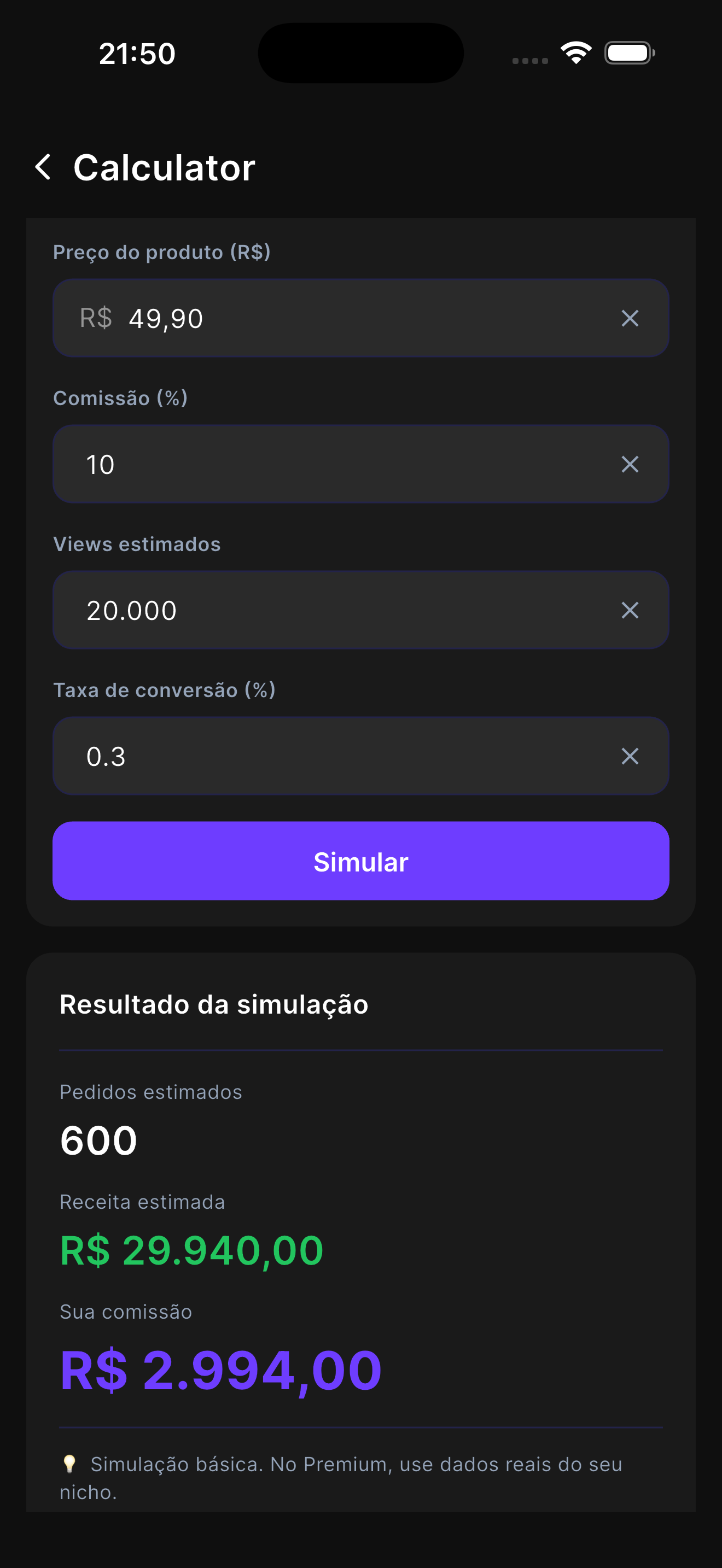Focus the commission field showing 10
Screen dimensions: 722x1568
[x=243, y=464]
